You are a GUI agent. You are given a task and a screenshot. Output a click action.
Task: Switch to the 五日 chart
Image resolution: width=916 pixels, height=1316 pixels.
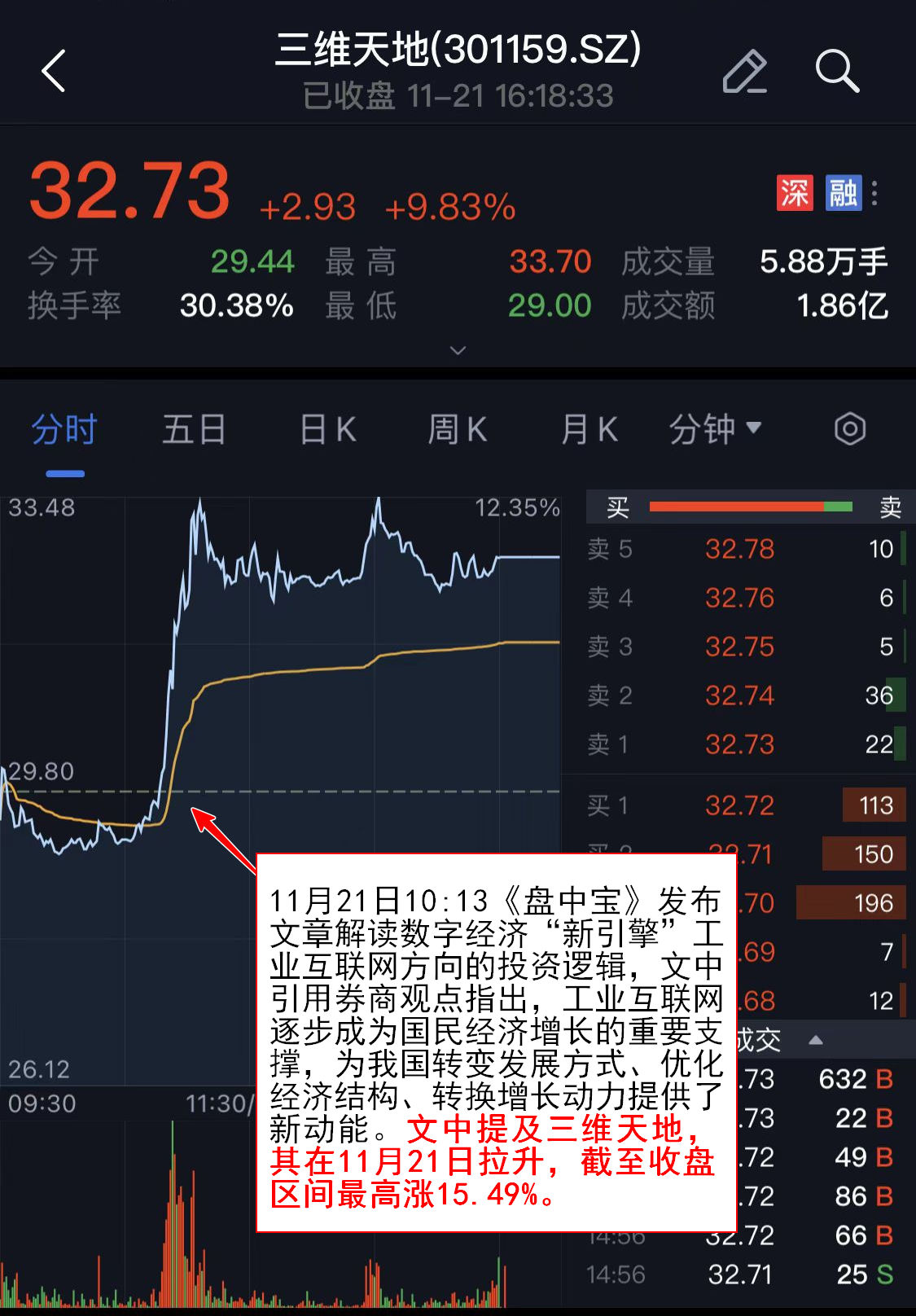point(194,429)
